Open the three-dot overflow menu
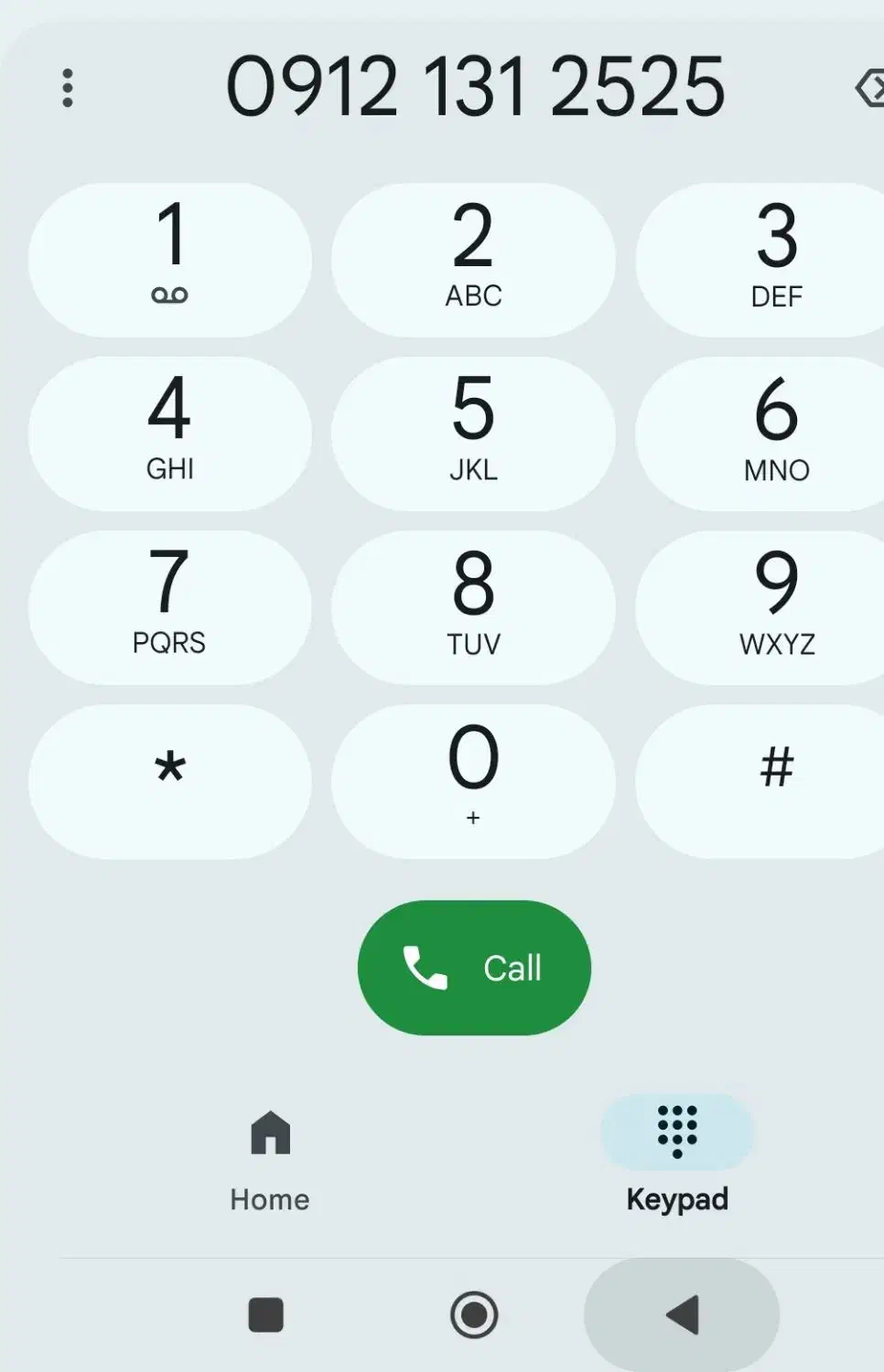The width and height of the screenshot is (884, 1372). click(x=67, y=86)
